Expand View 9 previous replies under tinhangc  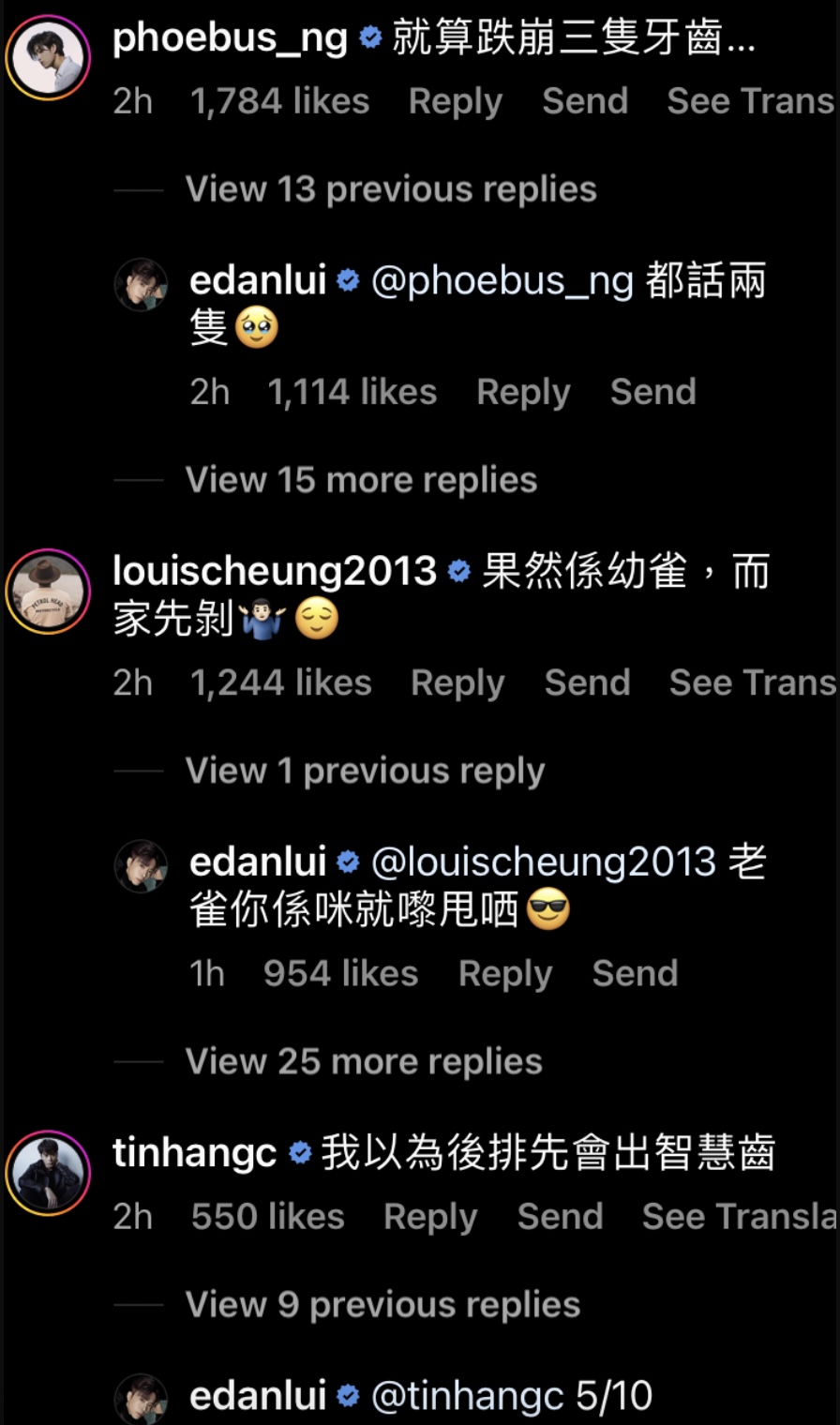[383, 1304]
